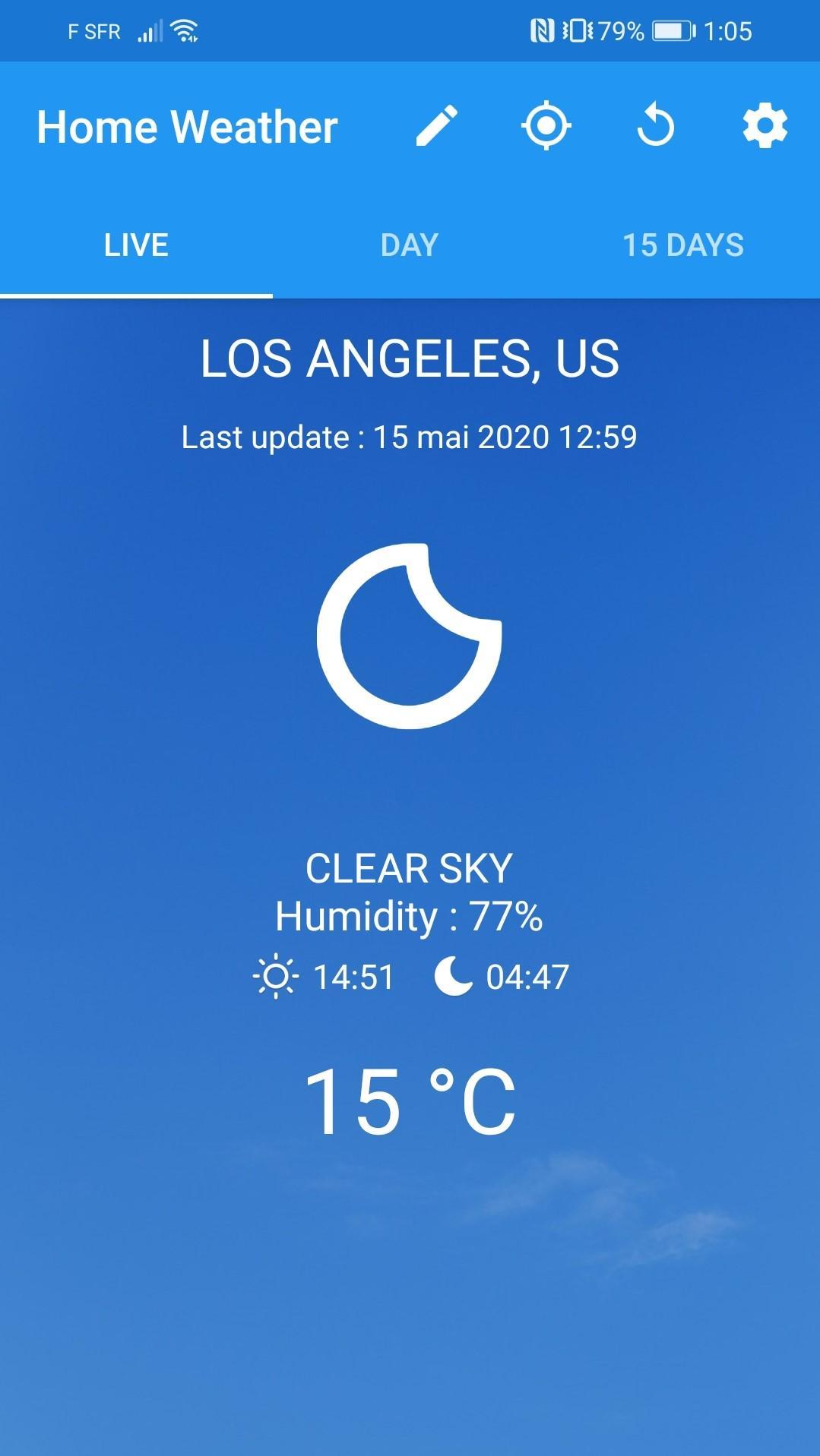
Task: Switch to the DAY tab
Action: (410, 245)
